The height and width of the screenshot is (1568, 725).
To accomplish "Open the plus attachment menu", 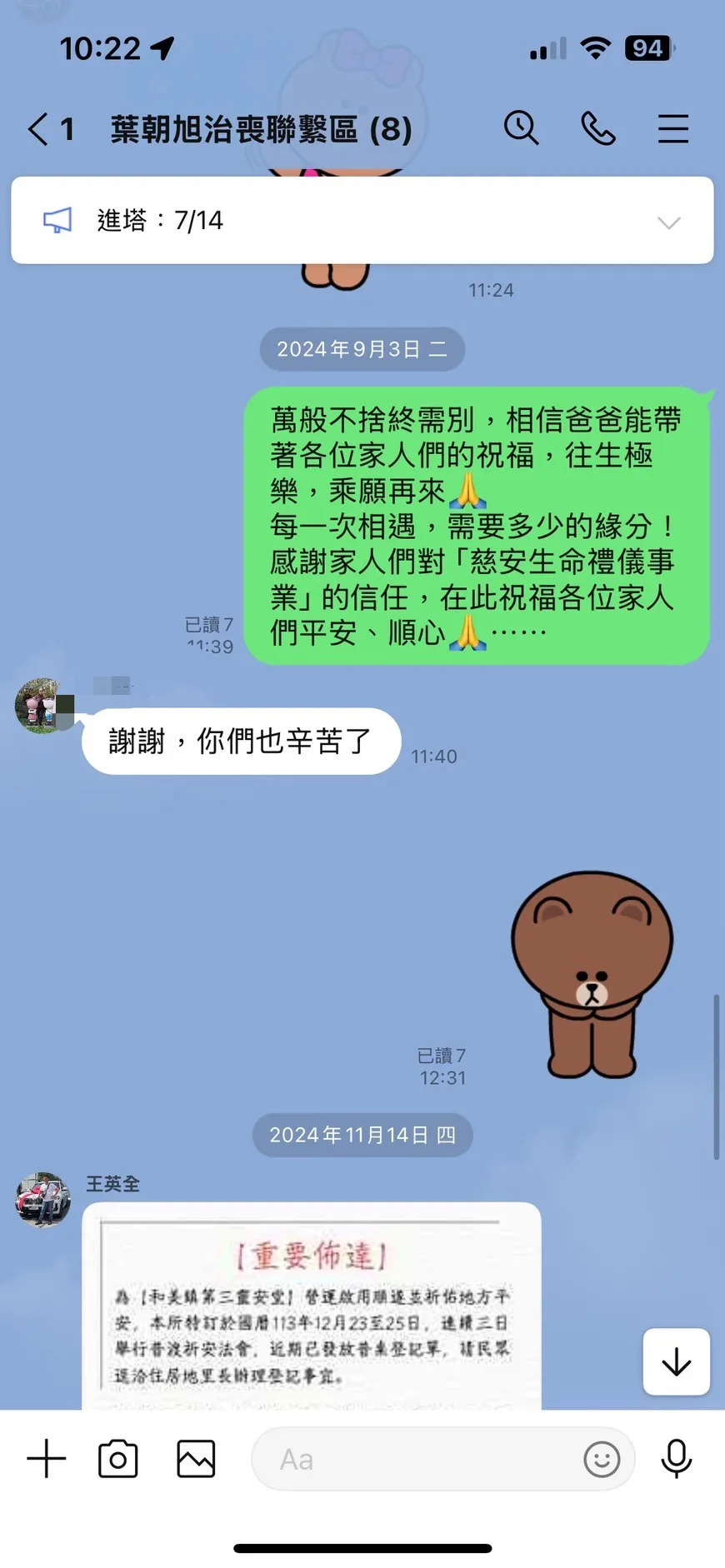I will click(x=47, y=1459).
